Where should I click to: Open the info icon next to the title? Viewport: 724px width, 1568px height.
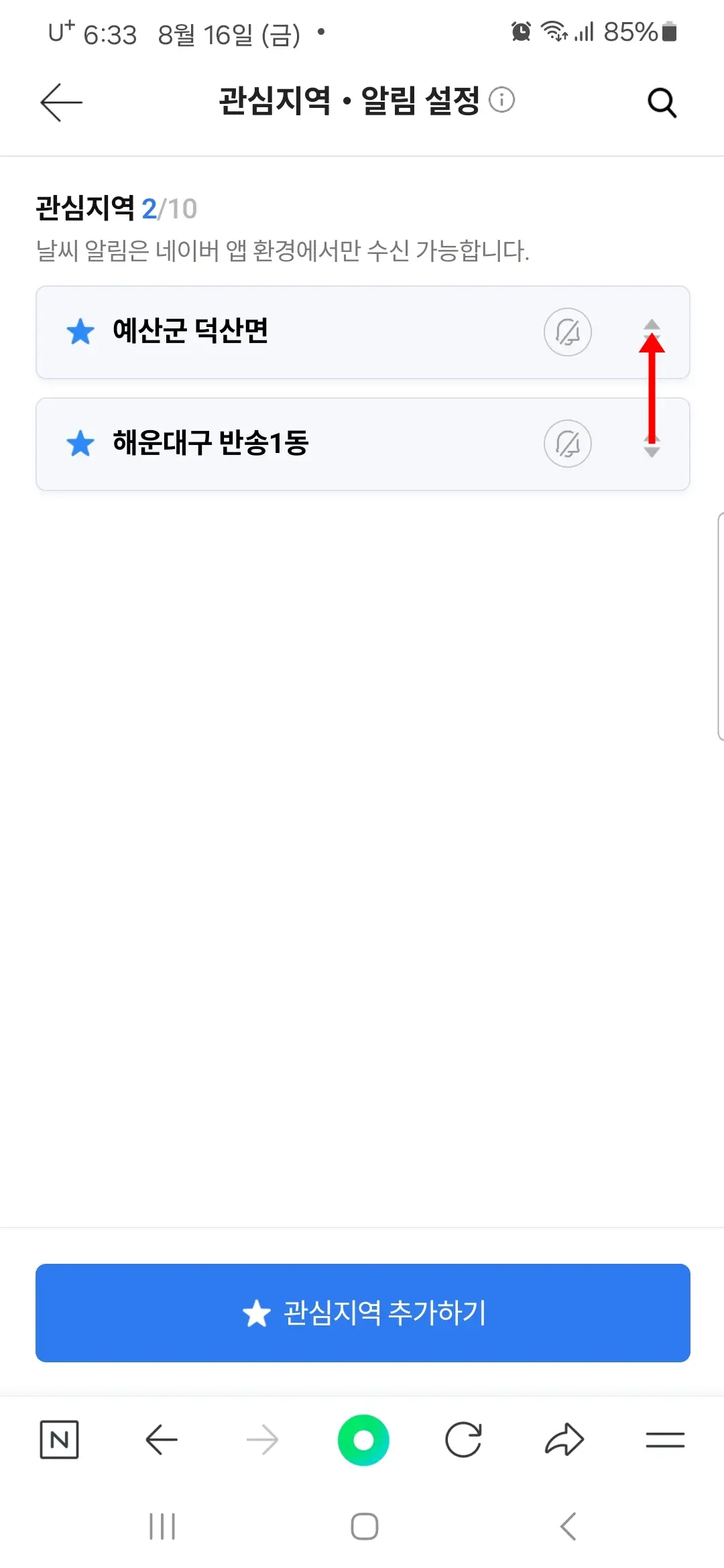point(501,101)
